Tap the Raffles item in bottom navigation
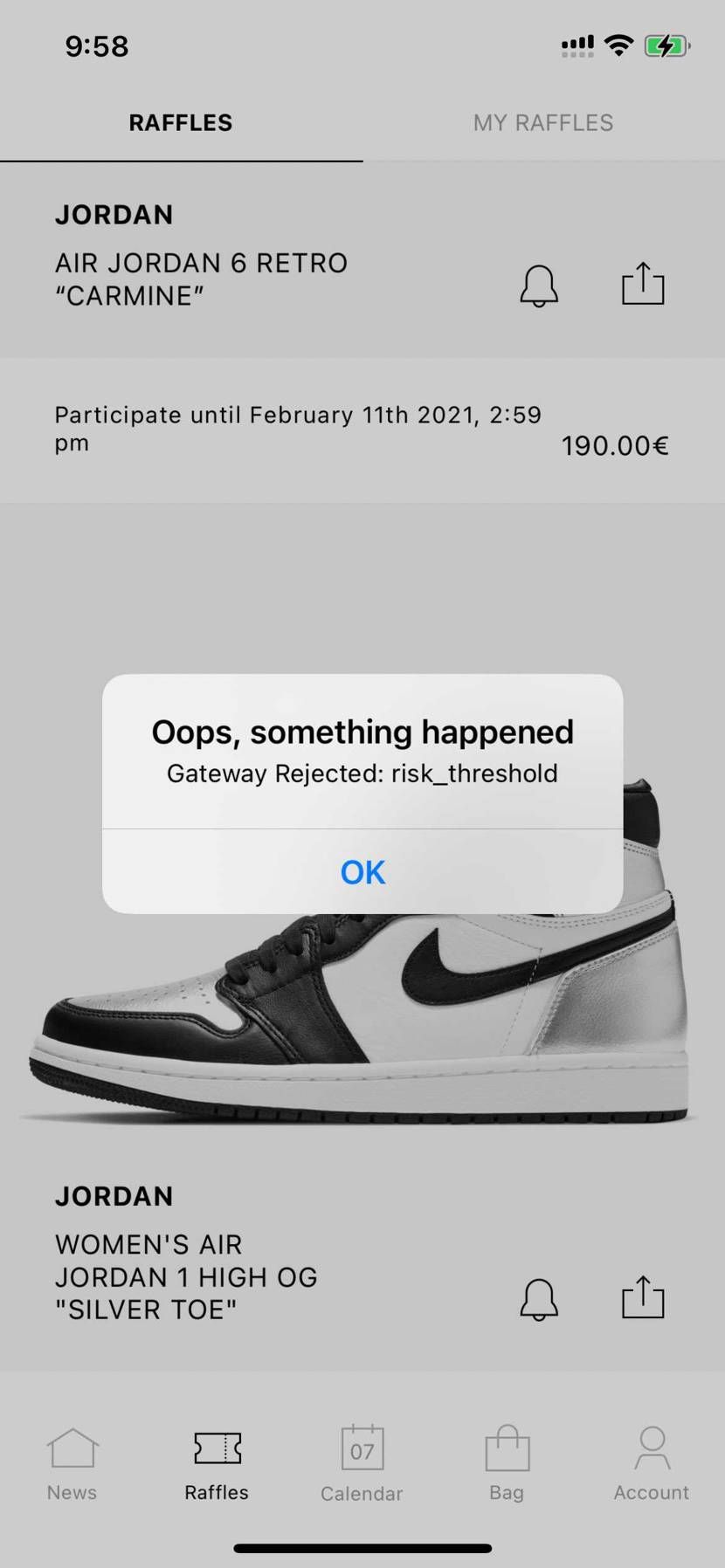725x1568 pixels. [217, 1465]
